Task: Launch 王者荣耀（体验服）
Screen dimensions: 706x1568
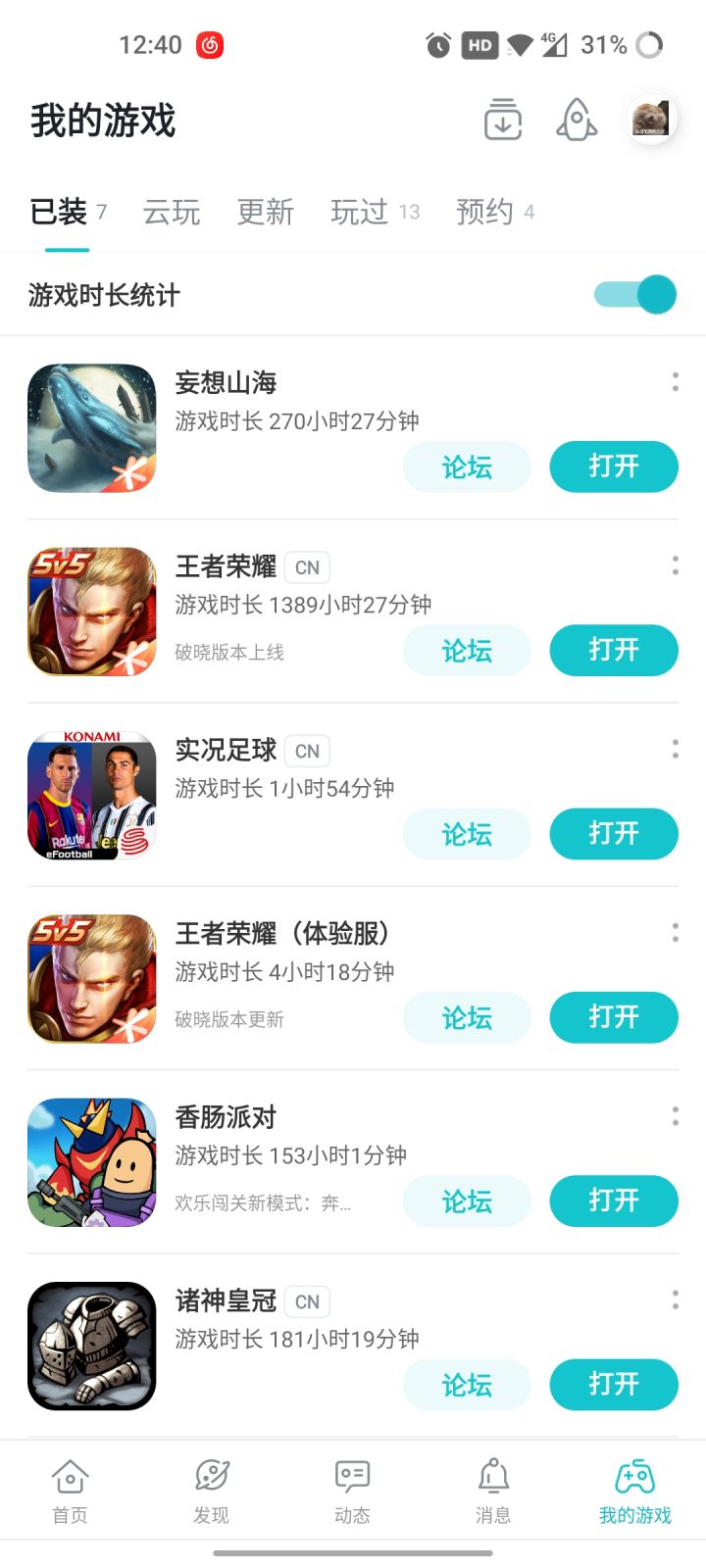Action: [x=614, y=1017]
